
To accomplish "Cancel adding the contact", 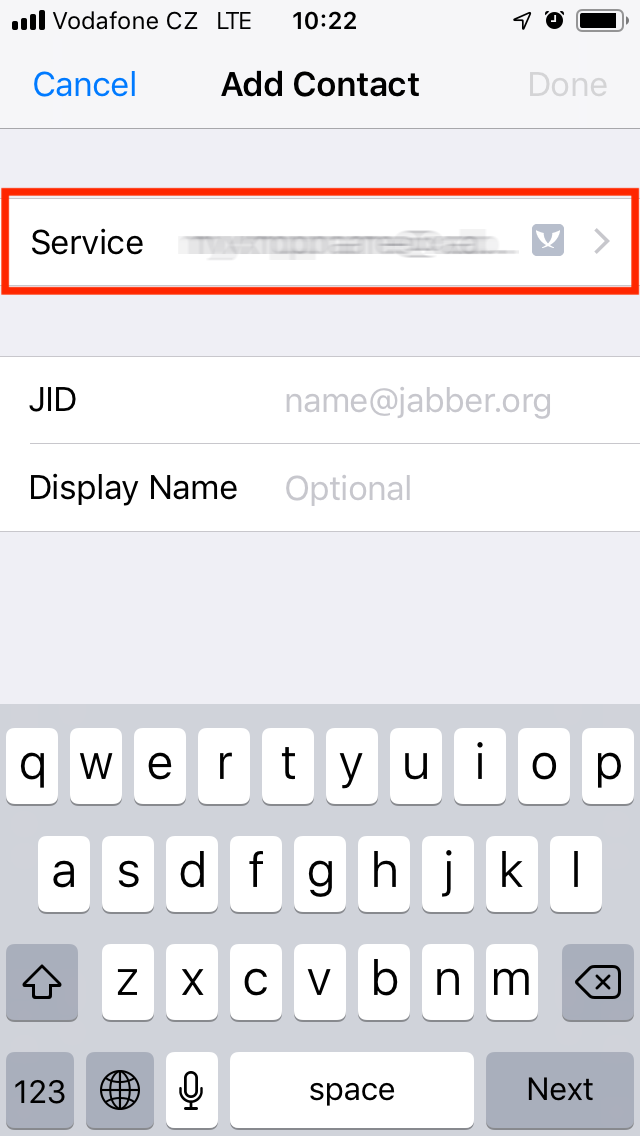I will pyautogui.click(x=85, y=85).
